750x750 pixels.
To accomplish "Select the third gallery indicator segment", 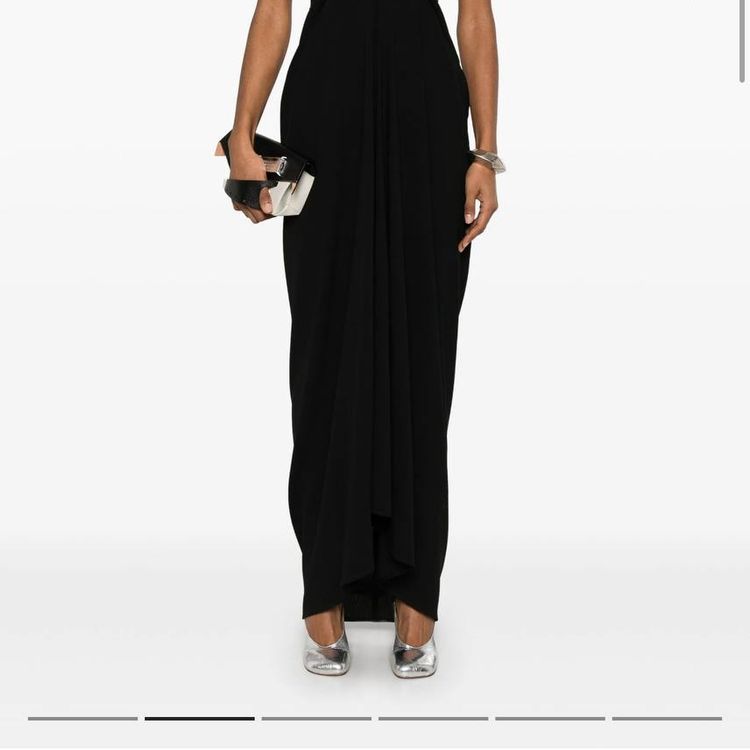I will click(x=316, y=718).
